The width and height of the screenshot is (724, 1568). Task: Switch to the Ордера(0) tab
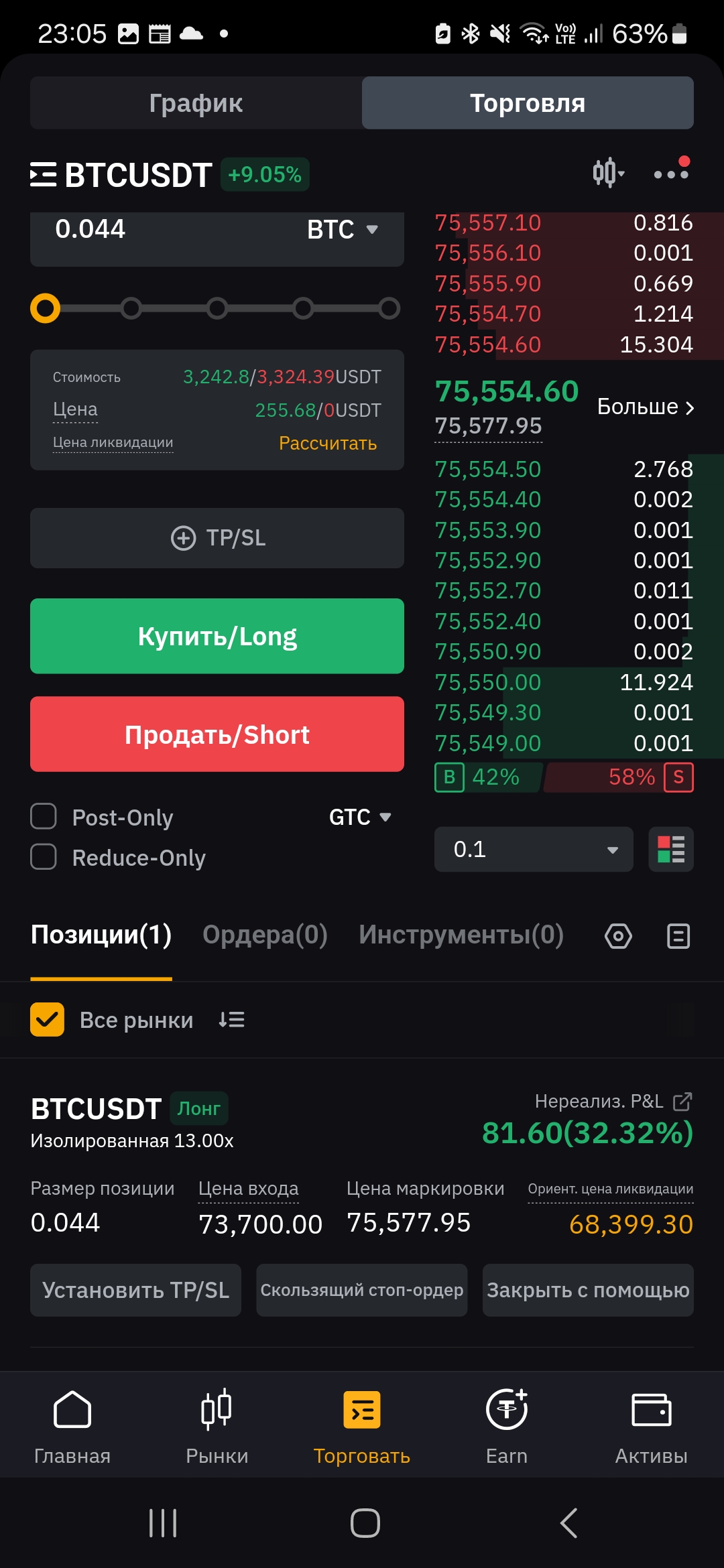pyautogui.click(x=265, y=935)
